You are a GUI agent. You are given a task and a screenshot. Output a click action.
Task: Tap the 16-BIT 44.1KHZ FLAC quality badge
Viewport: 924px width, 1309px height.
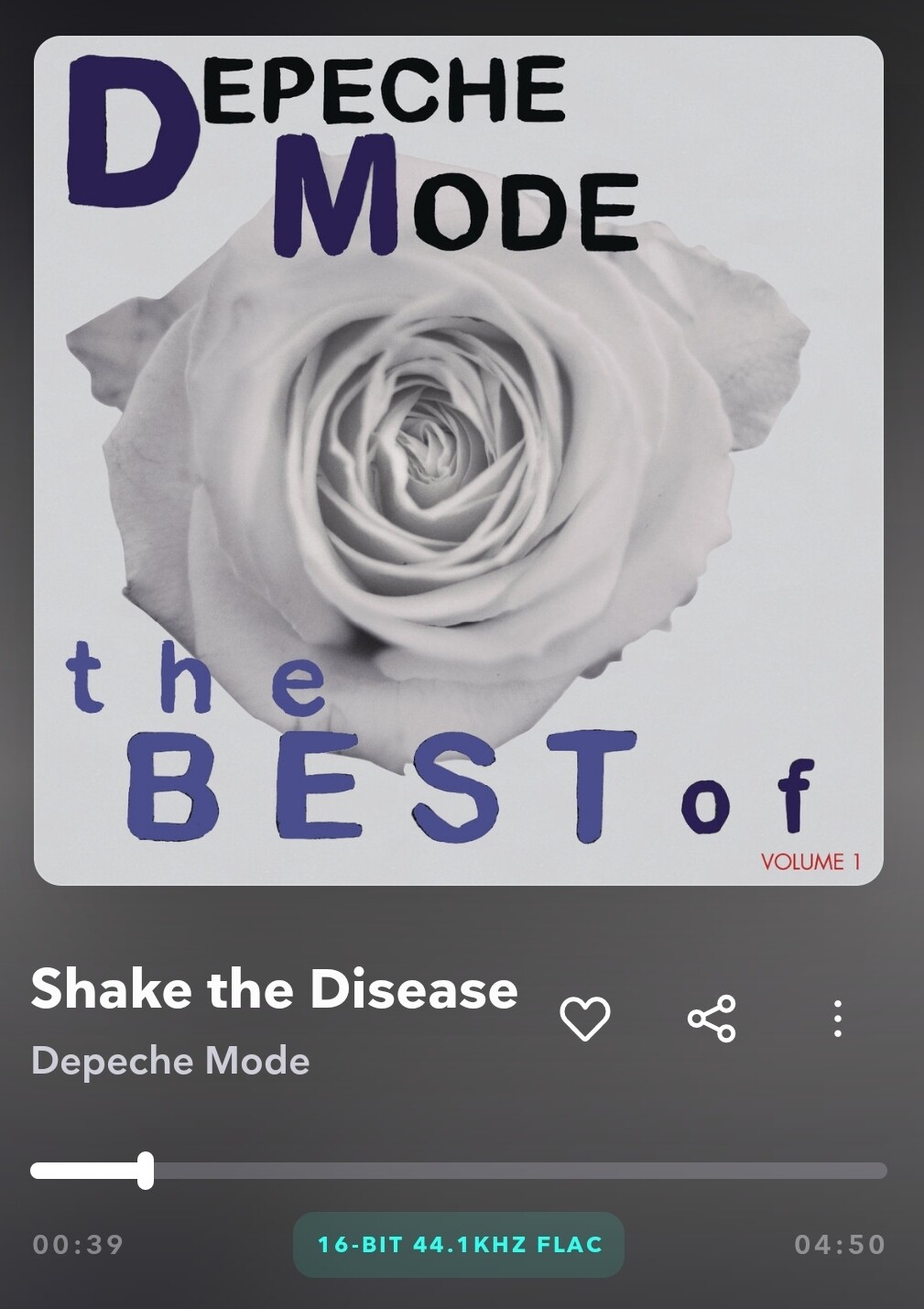click(459, 1245)
